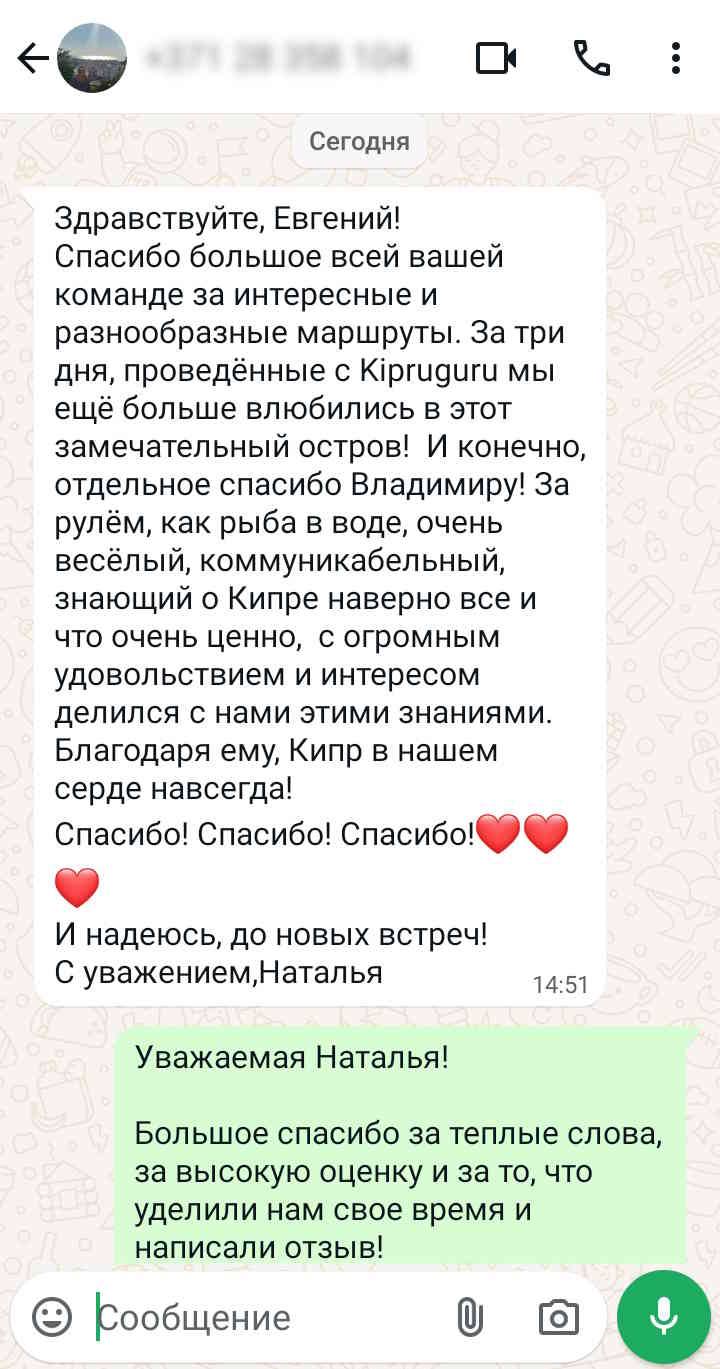This screenshot has width=720, height=1369.
Task: Go back to the chat list
Action: coord(33,59)
